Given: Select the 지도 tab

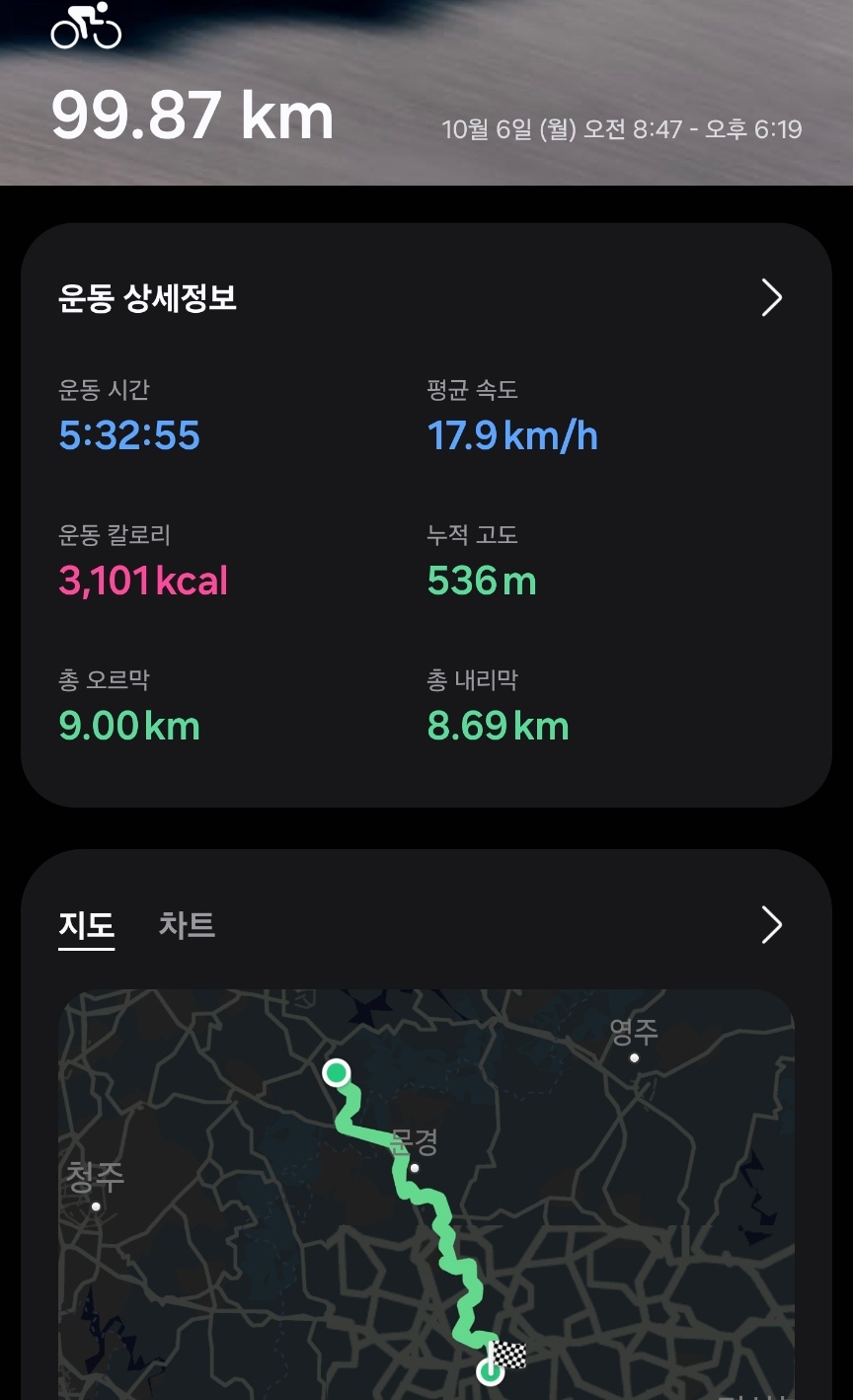Looking at the screenshot, I should (x=87, y=925).
